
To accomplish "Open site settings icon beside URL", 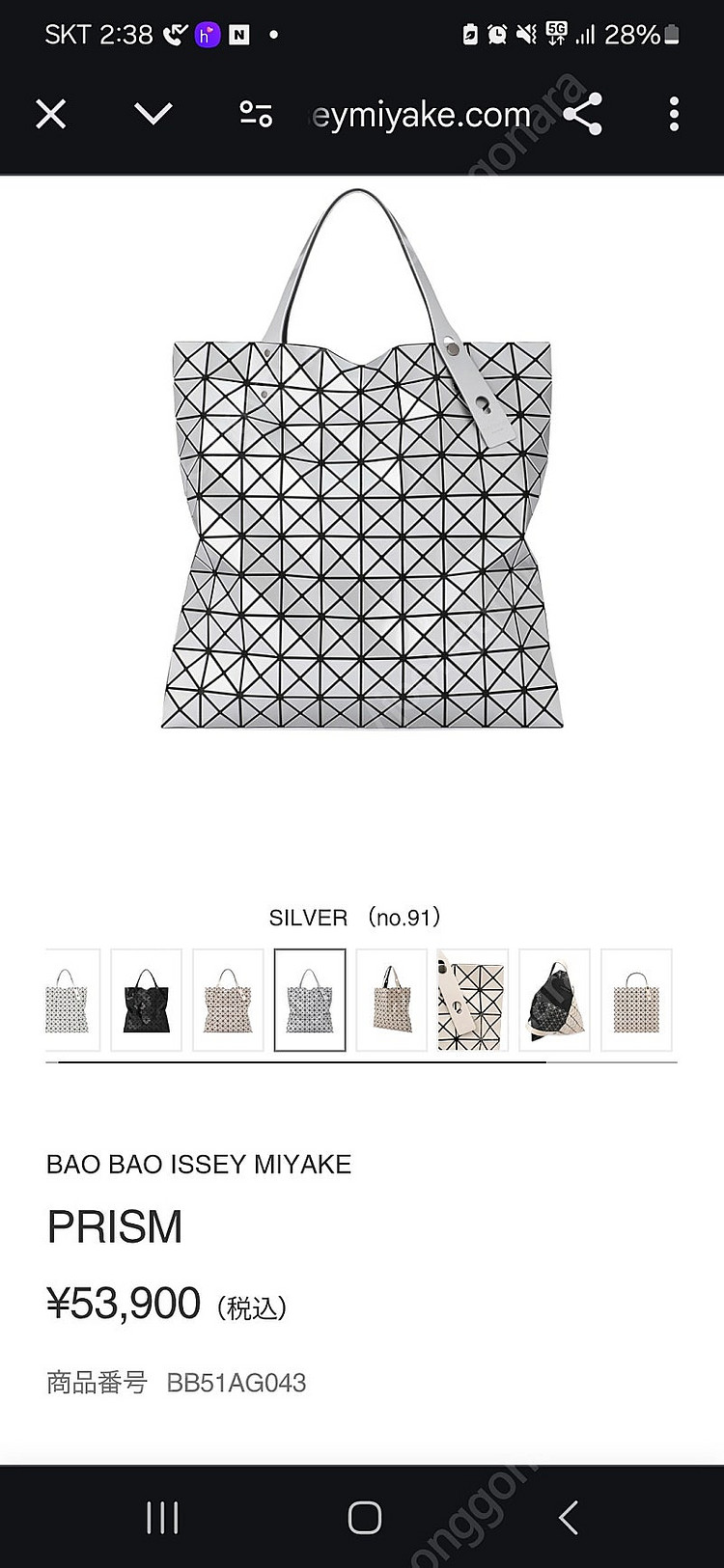I will coord(256,115).
